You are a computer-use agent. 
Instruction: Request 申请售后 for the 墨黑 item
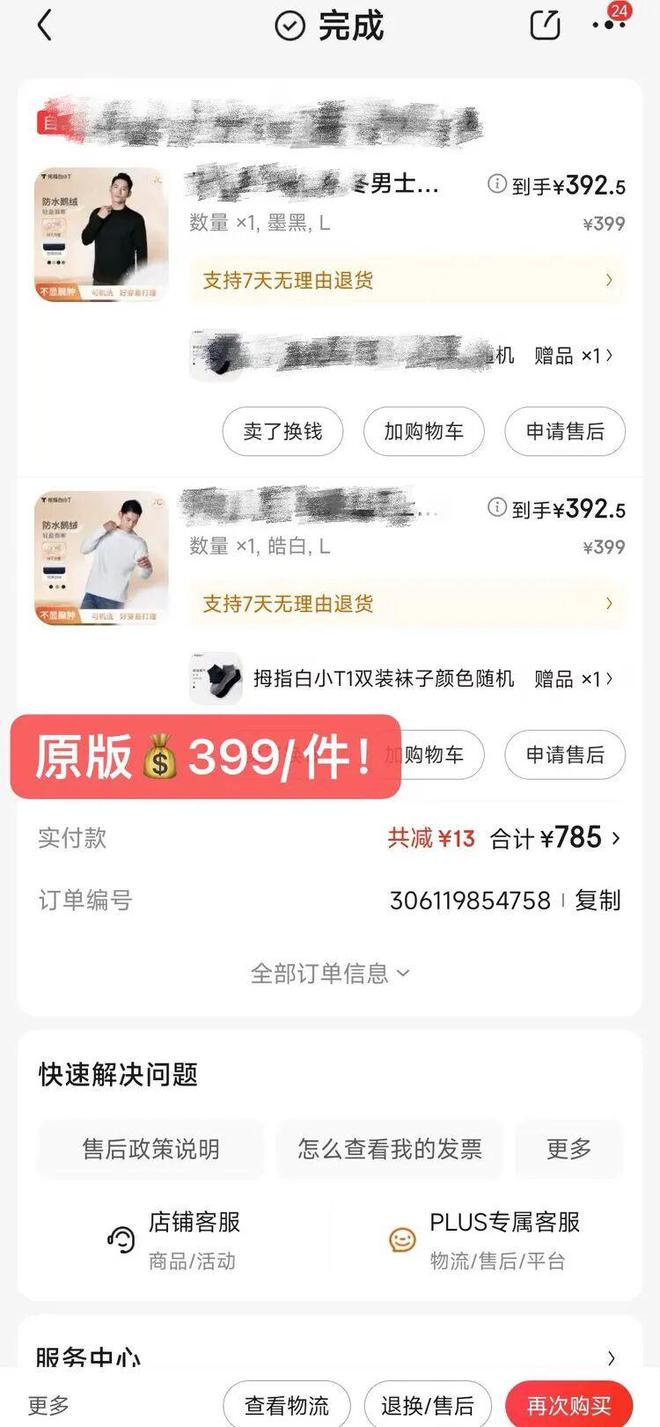565,432
